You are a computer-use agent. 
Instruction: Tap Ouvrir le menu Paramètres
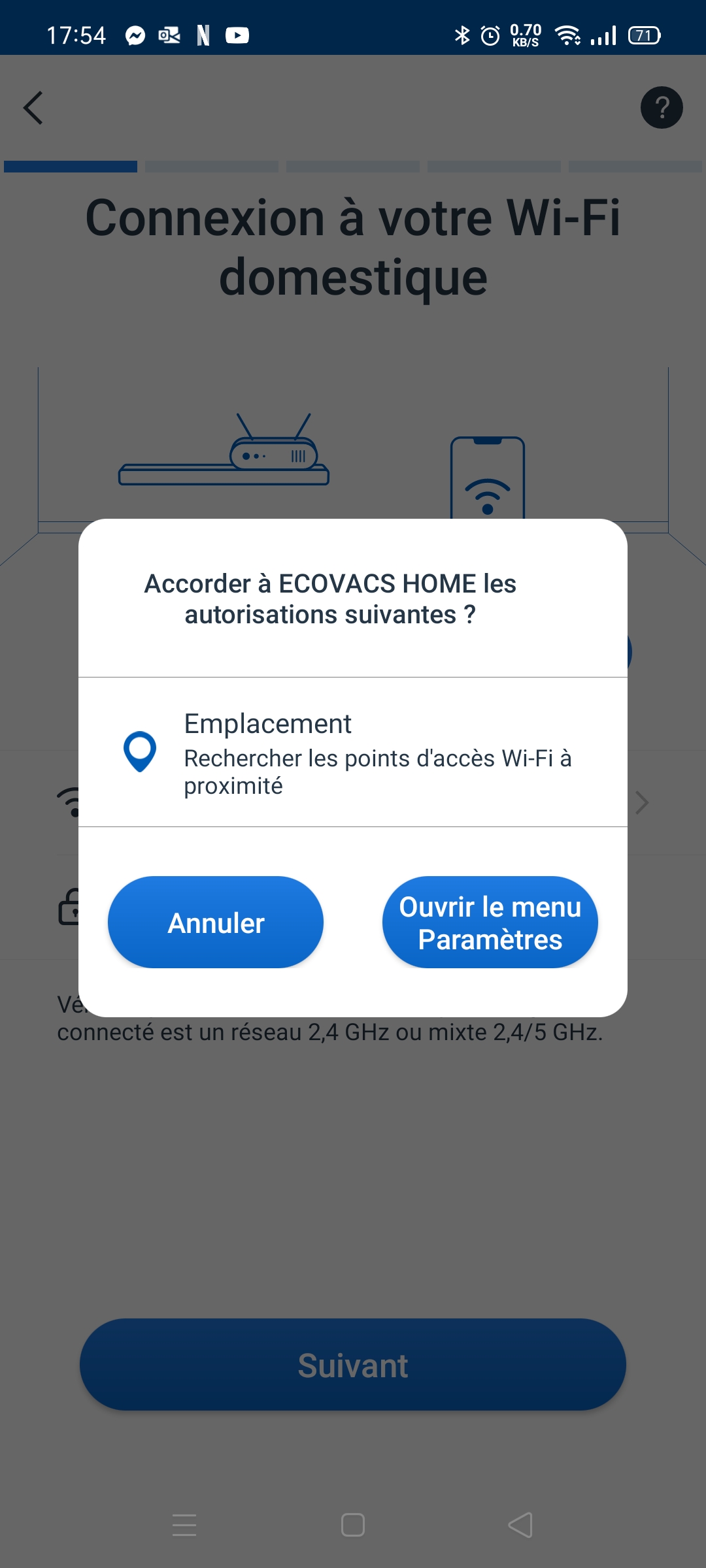click(x=490, y=923)
